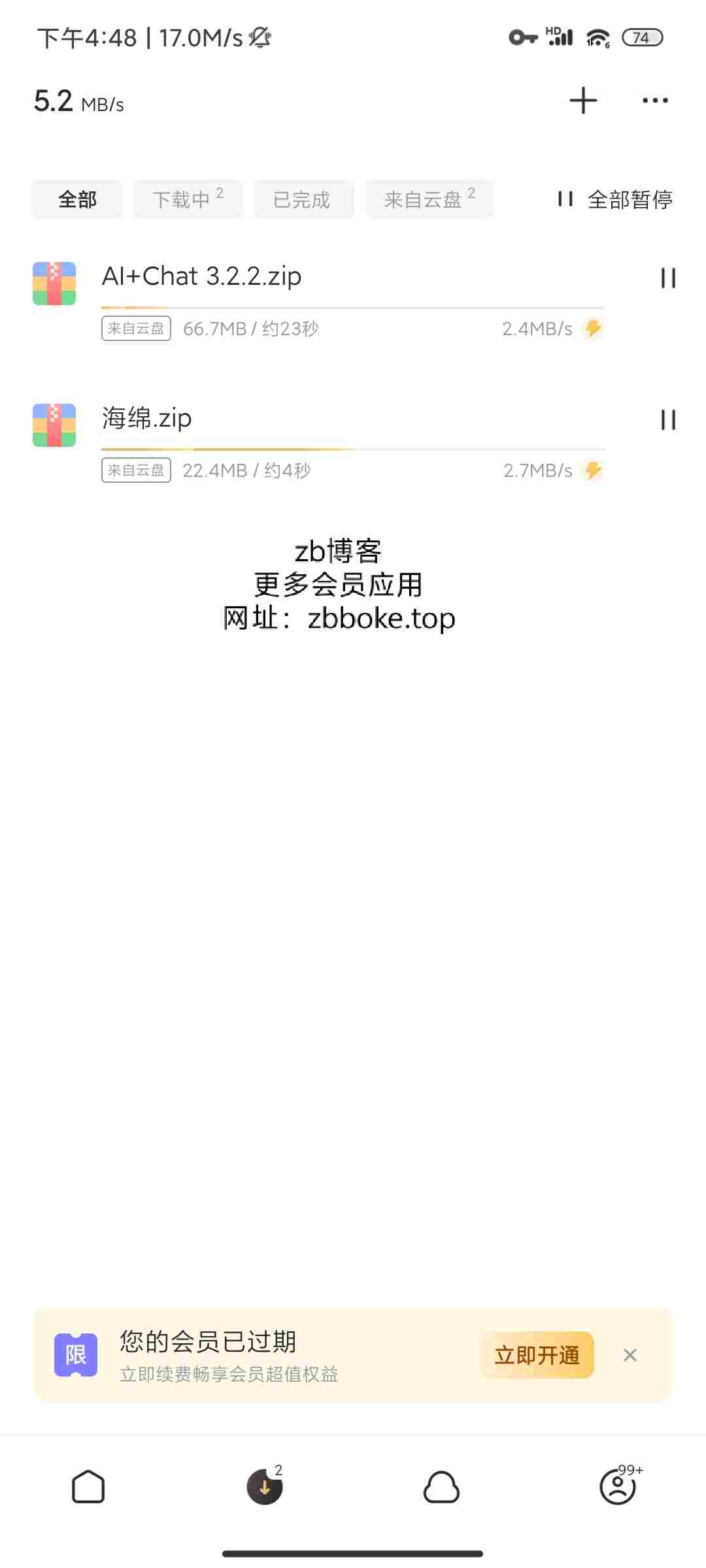Open the downloads tab in bottom navigation
The width and height of the screenshot is (706, 1568).
[x=265, y=1487]
